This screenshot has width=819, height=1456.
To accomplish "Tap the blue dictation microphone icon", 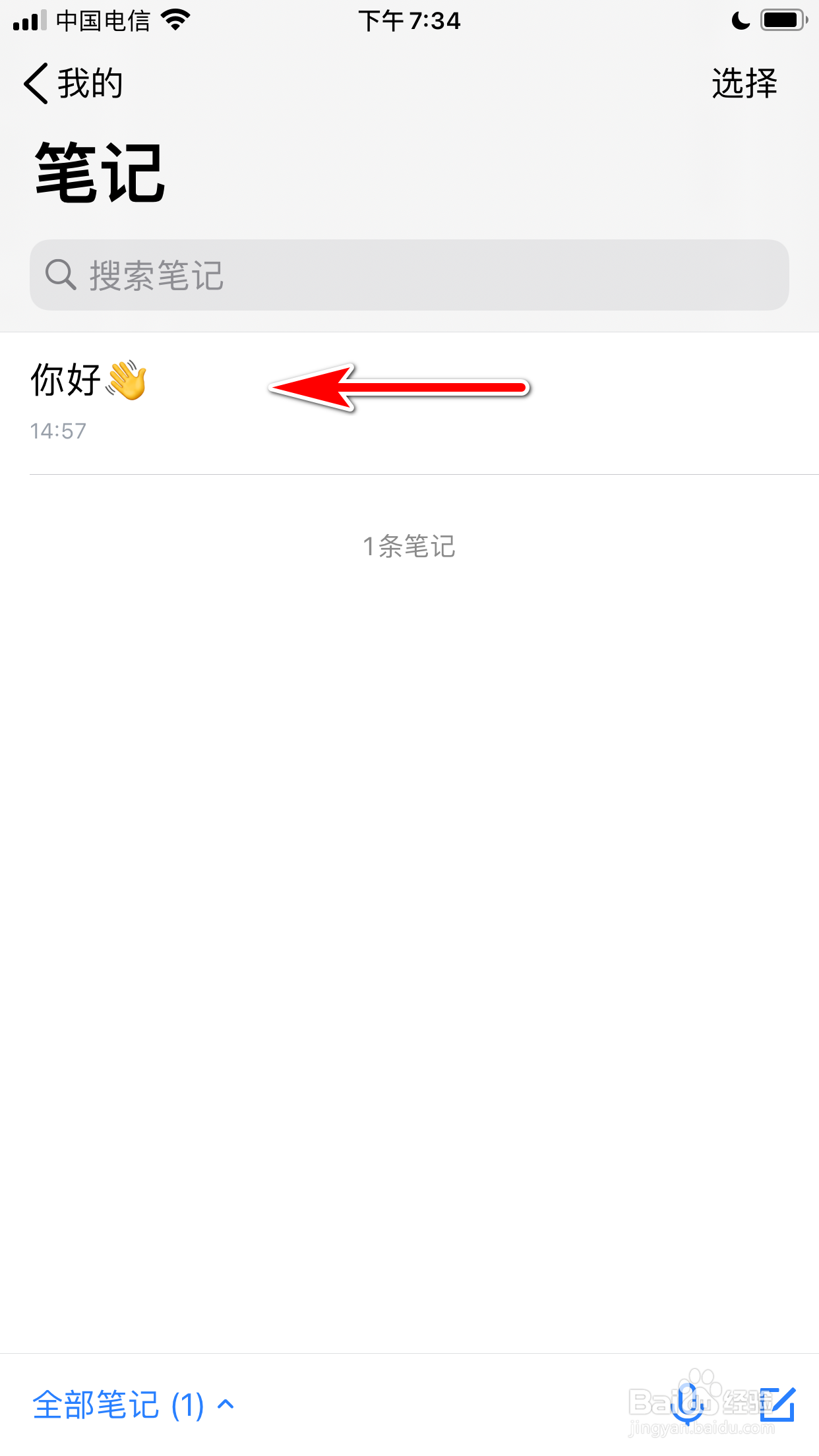I will point(688,1405).
